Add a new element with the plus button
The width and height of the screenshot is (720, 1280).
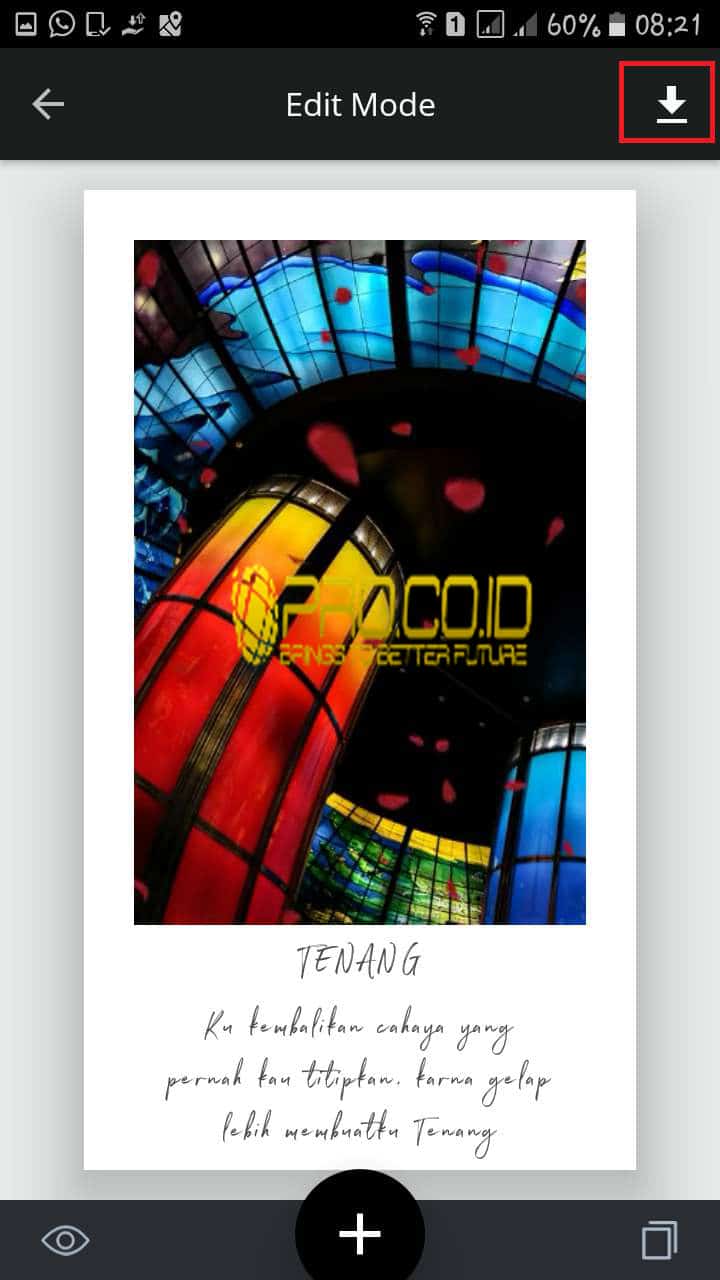[360, 1234]
